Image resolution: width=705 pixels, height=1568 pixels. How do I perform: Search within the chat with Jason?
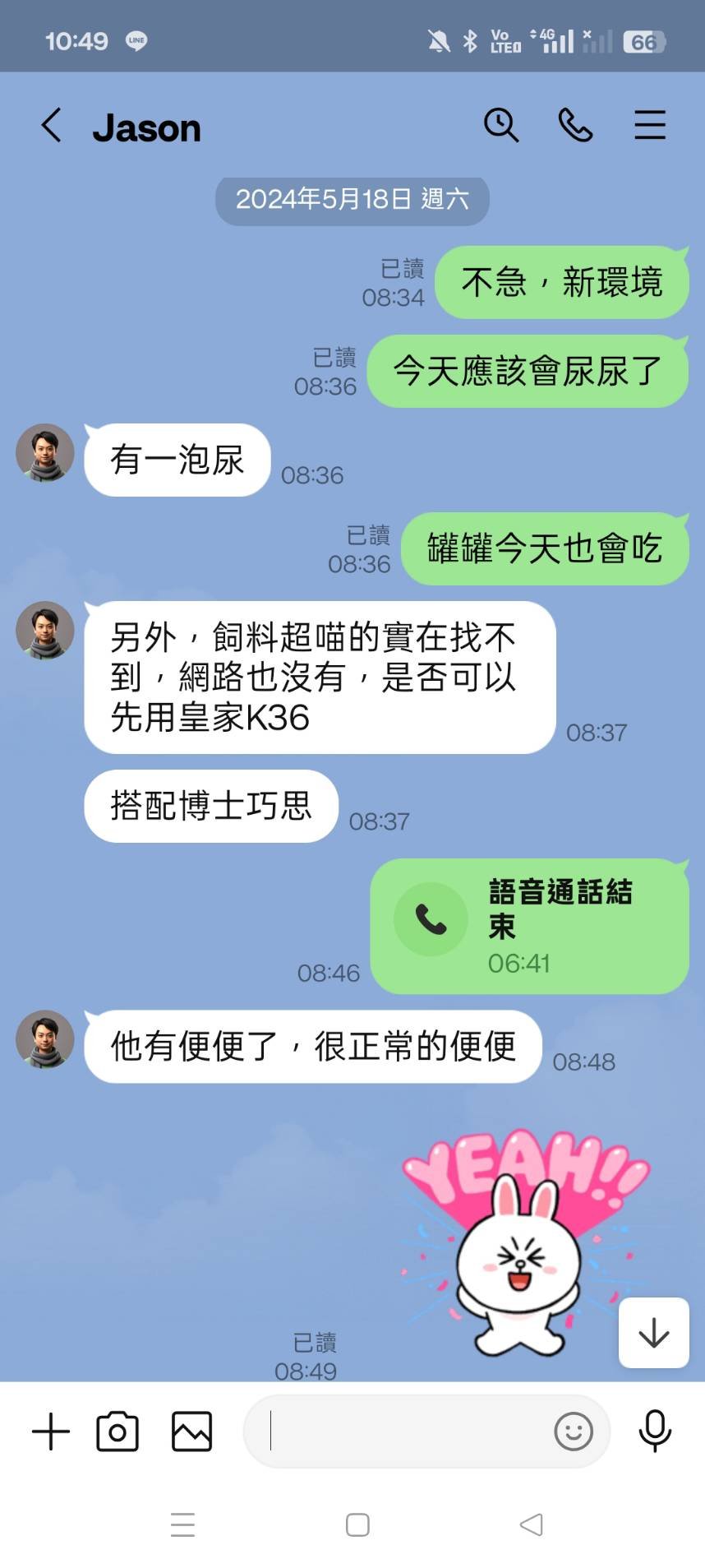[500, 126]
